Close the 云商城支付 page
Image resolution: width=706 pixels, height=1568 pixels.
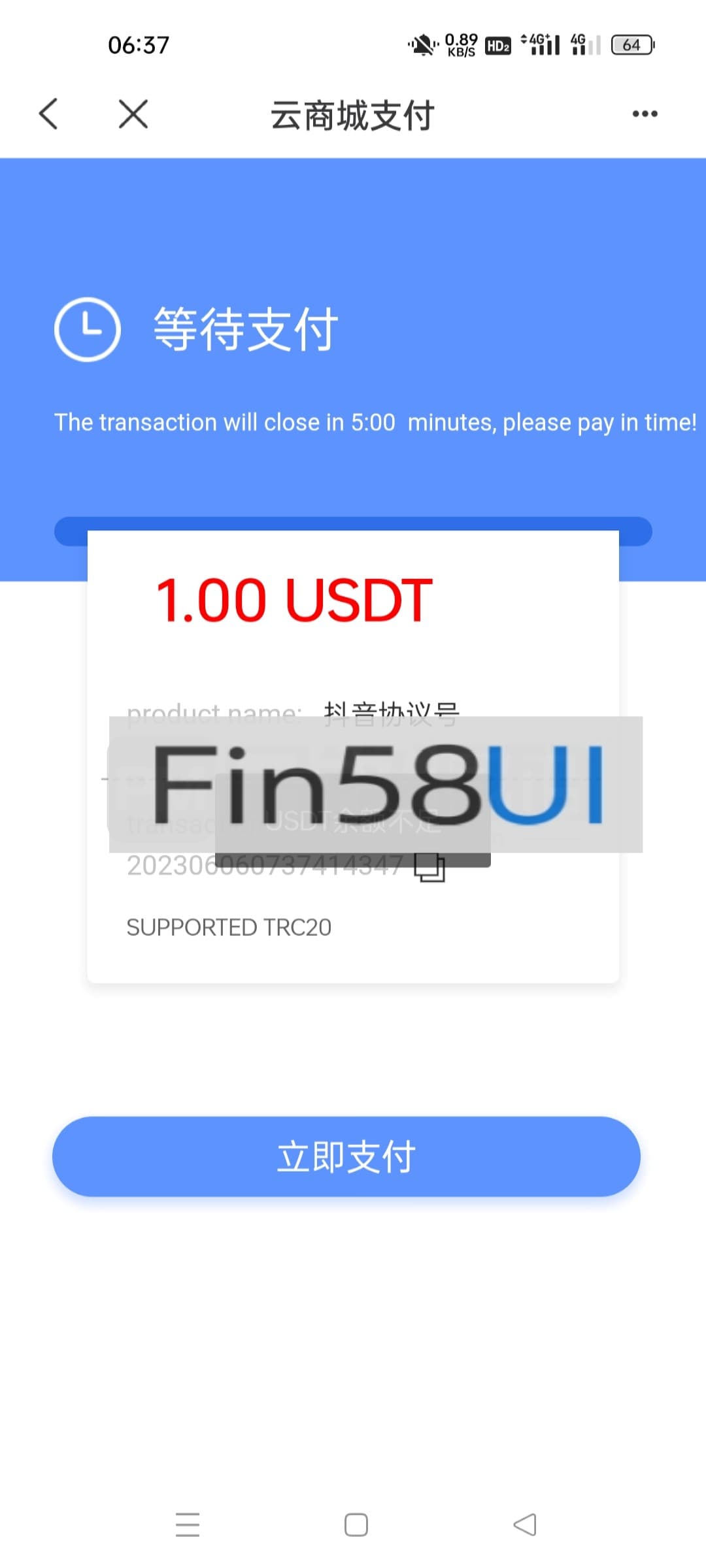point(133,114)
